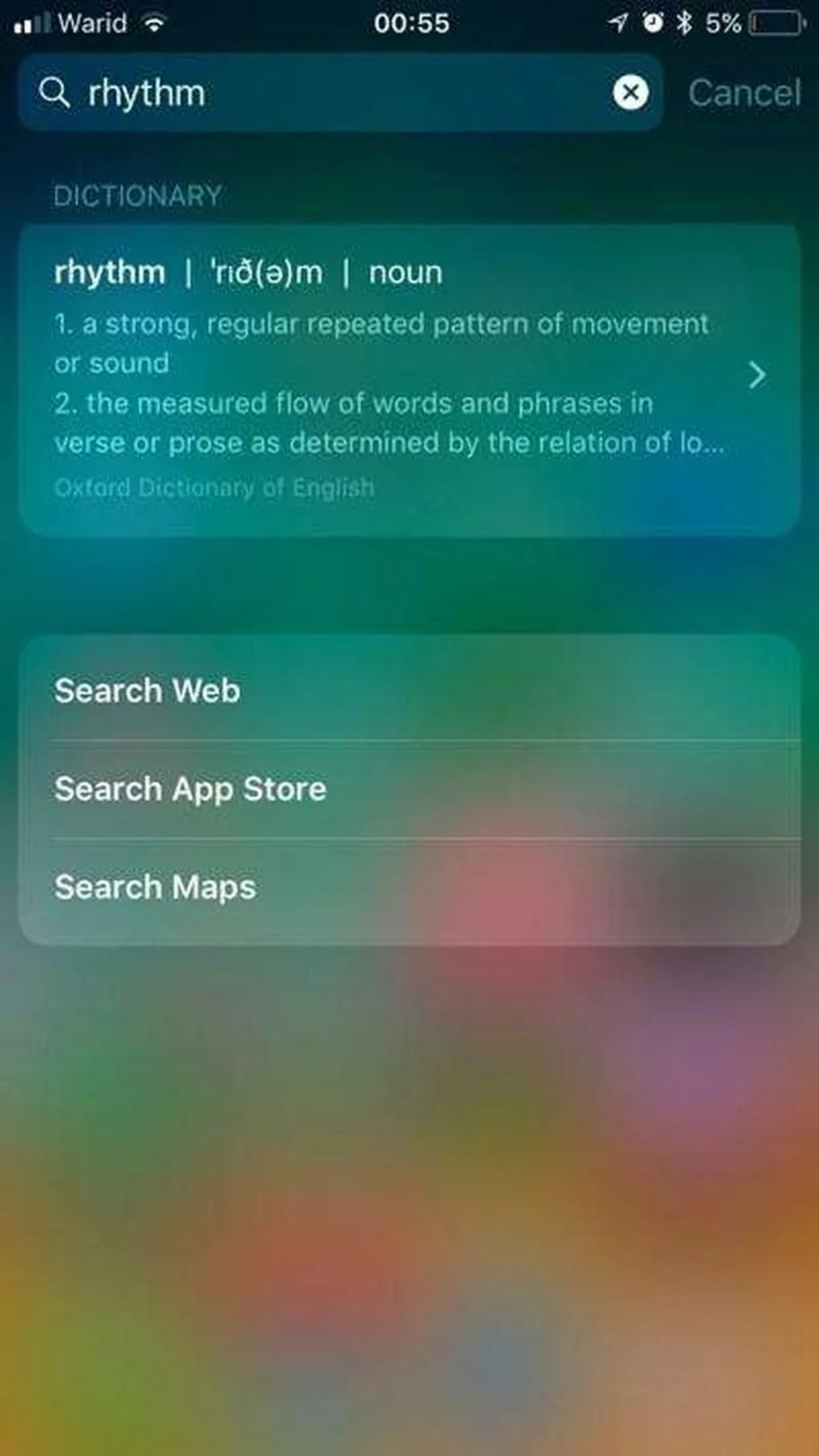Select Search App Store
The image size is (819, 1456).
[x=408, y=789]
